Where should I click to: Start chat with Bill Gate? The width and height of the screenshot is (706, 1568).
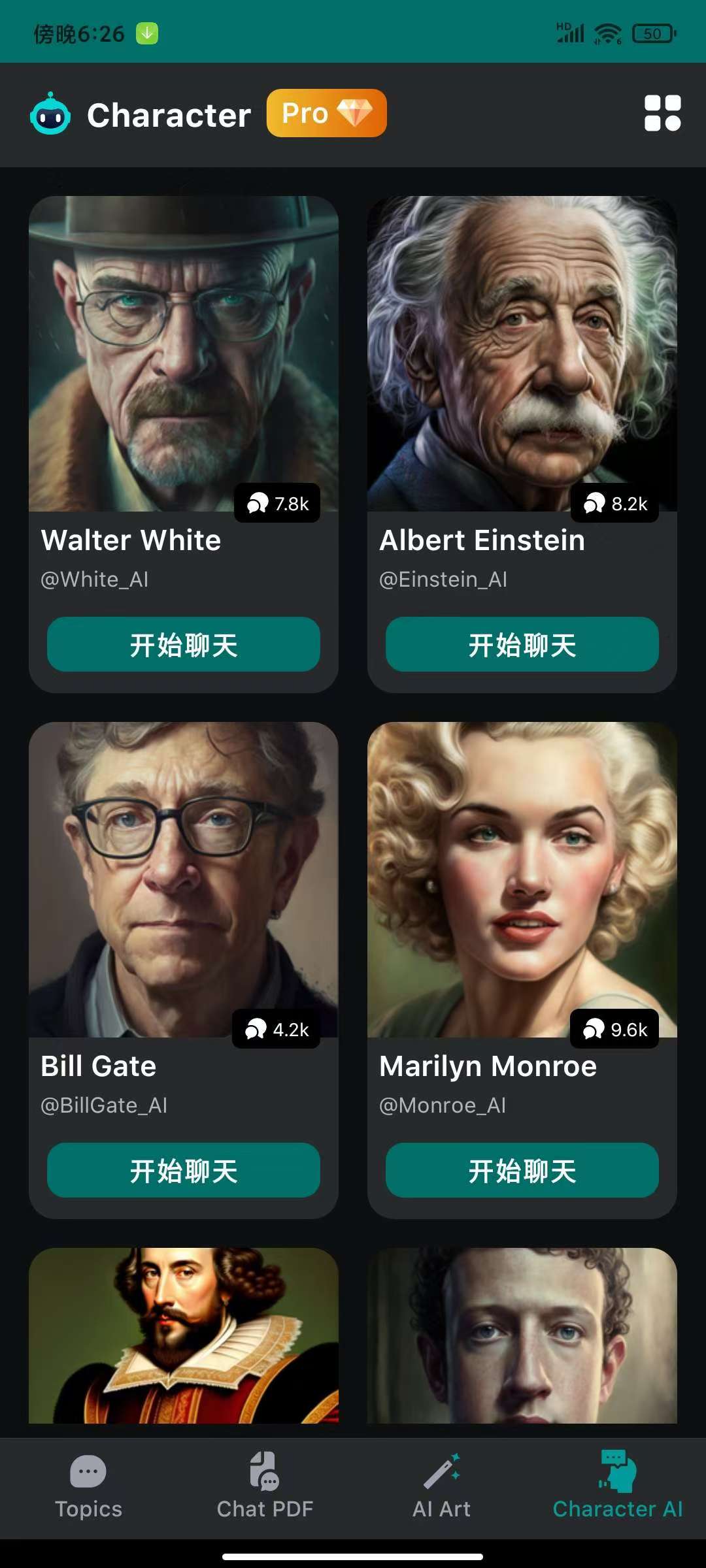tap(184, 1170)
